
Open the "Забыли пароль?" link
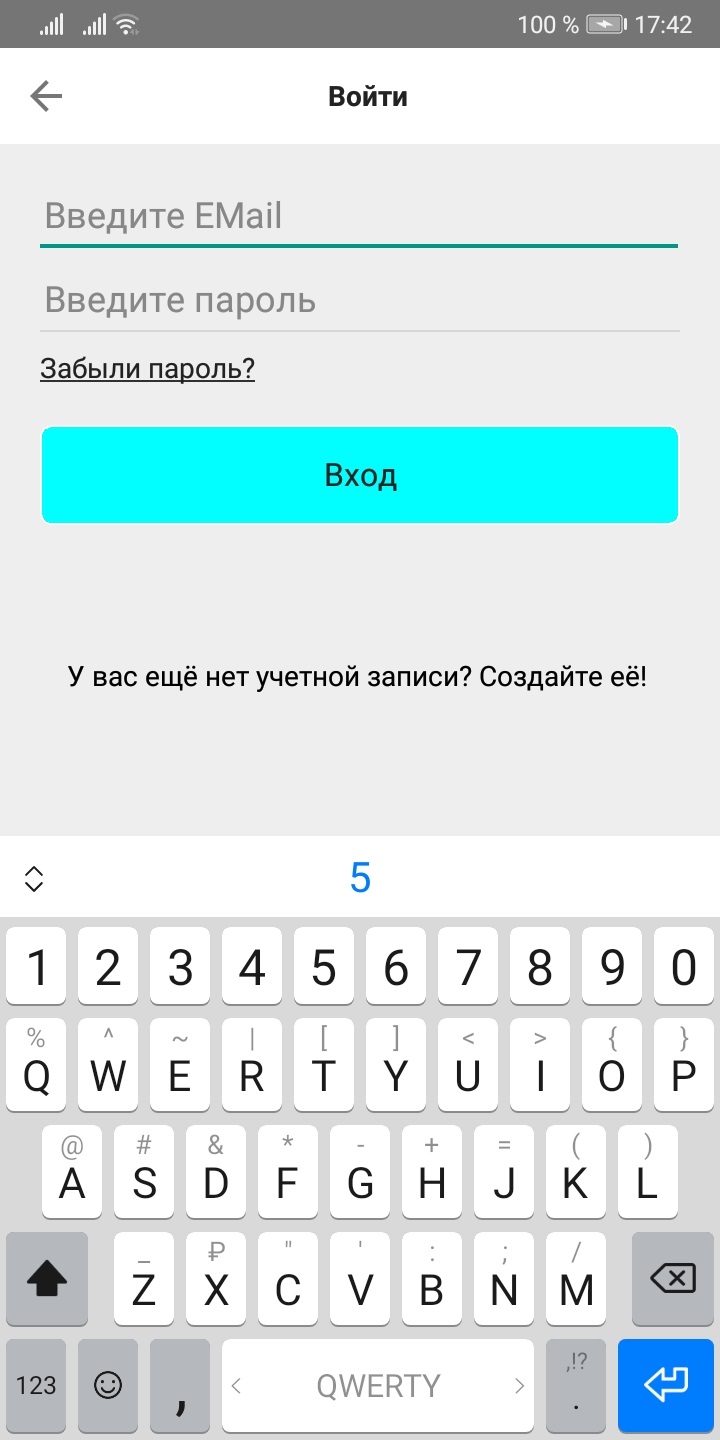pyautogui.click(x=147, y=369)
